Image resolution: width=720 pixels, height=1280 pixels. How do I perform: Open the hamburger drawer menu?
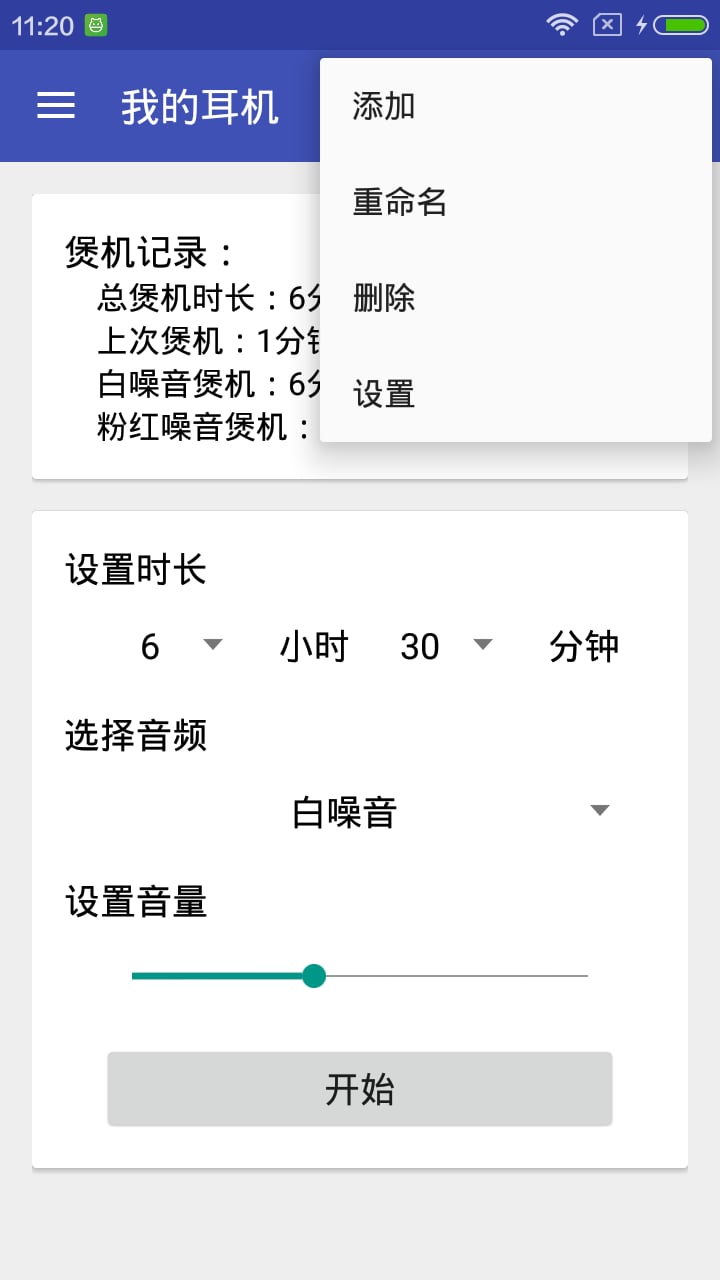[x=56, y=106]
